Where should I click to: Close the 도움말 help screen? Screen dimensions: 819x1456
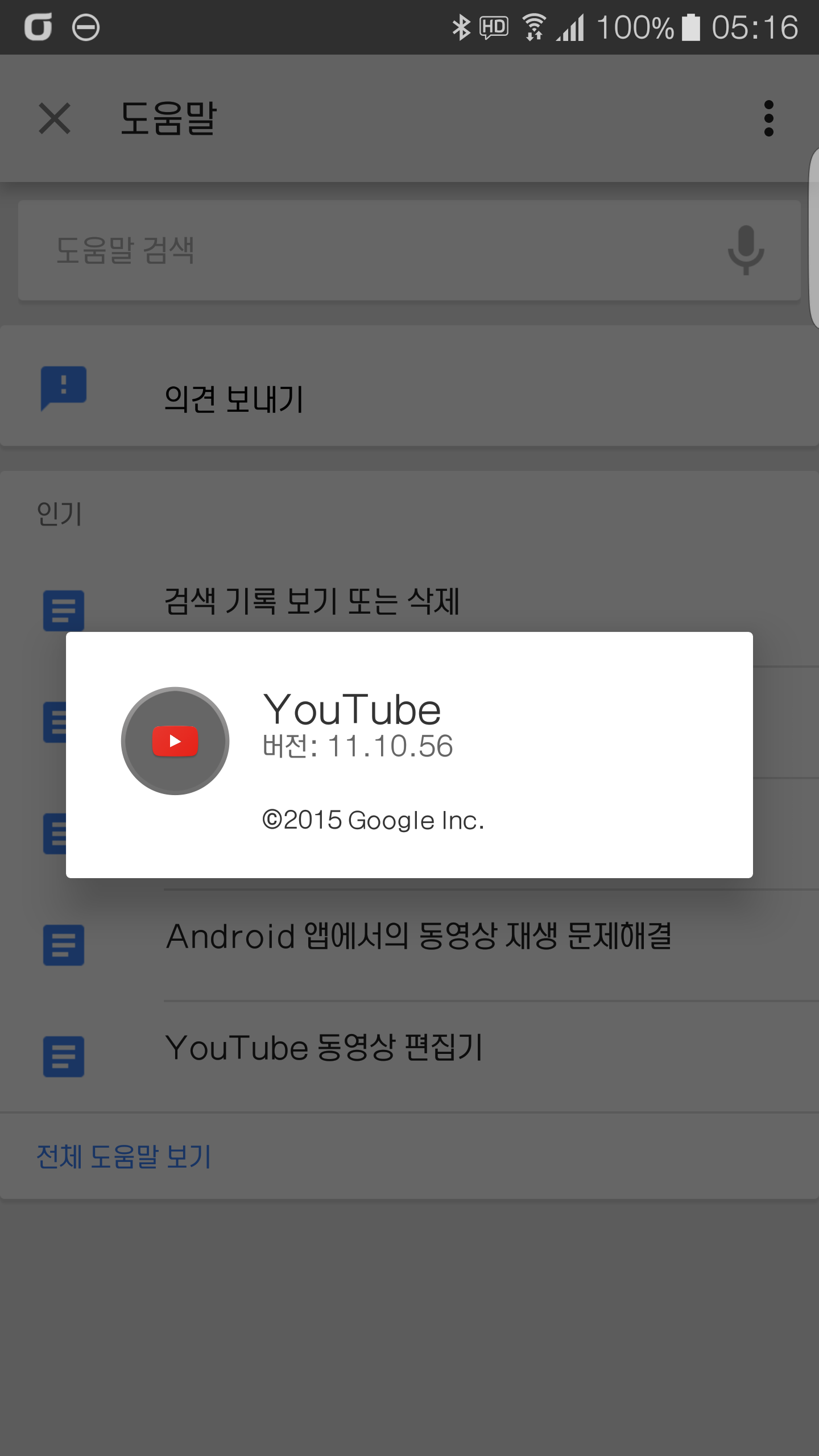[x=55, y=118]
